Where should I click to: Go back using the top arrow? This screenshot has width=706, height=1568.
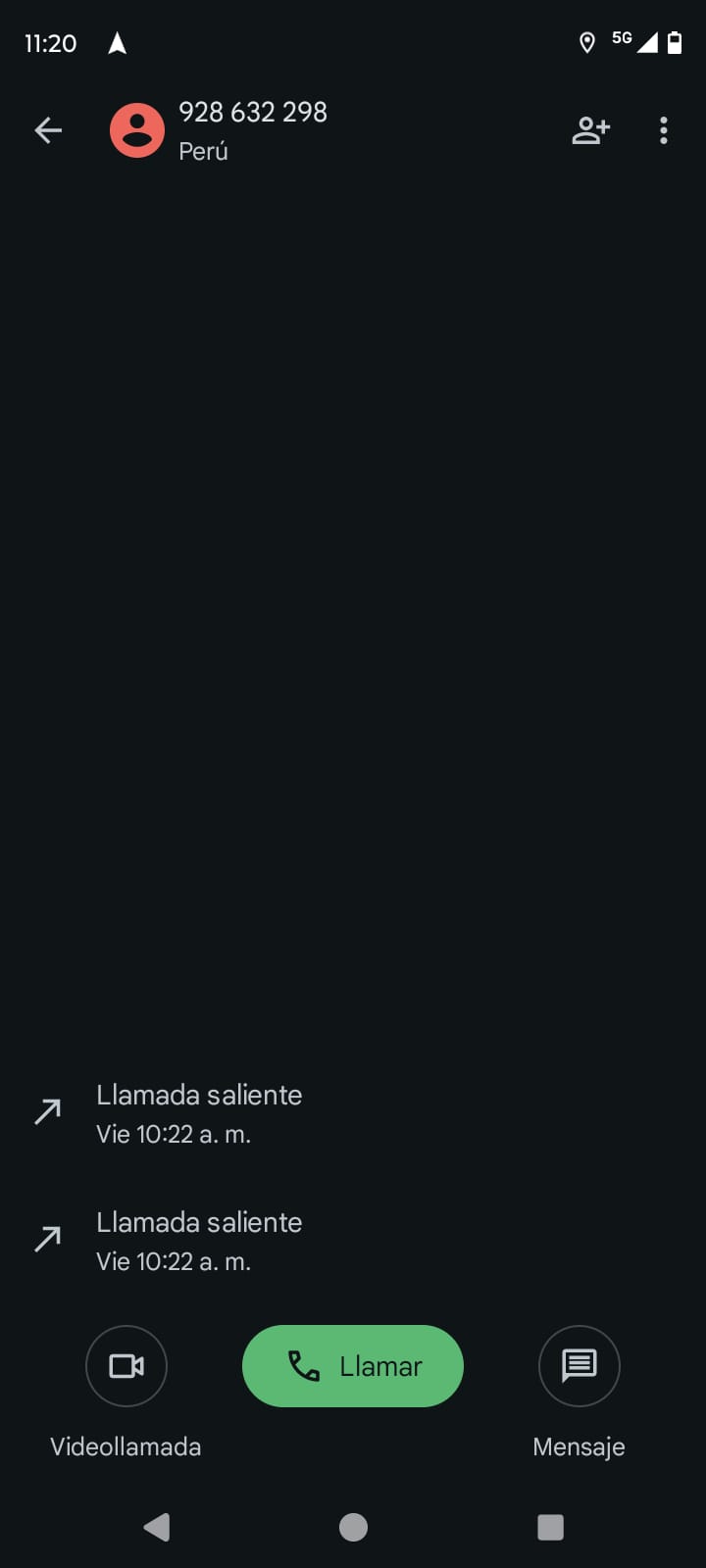(x=48, y=130)
